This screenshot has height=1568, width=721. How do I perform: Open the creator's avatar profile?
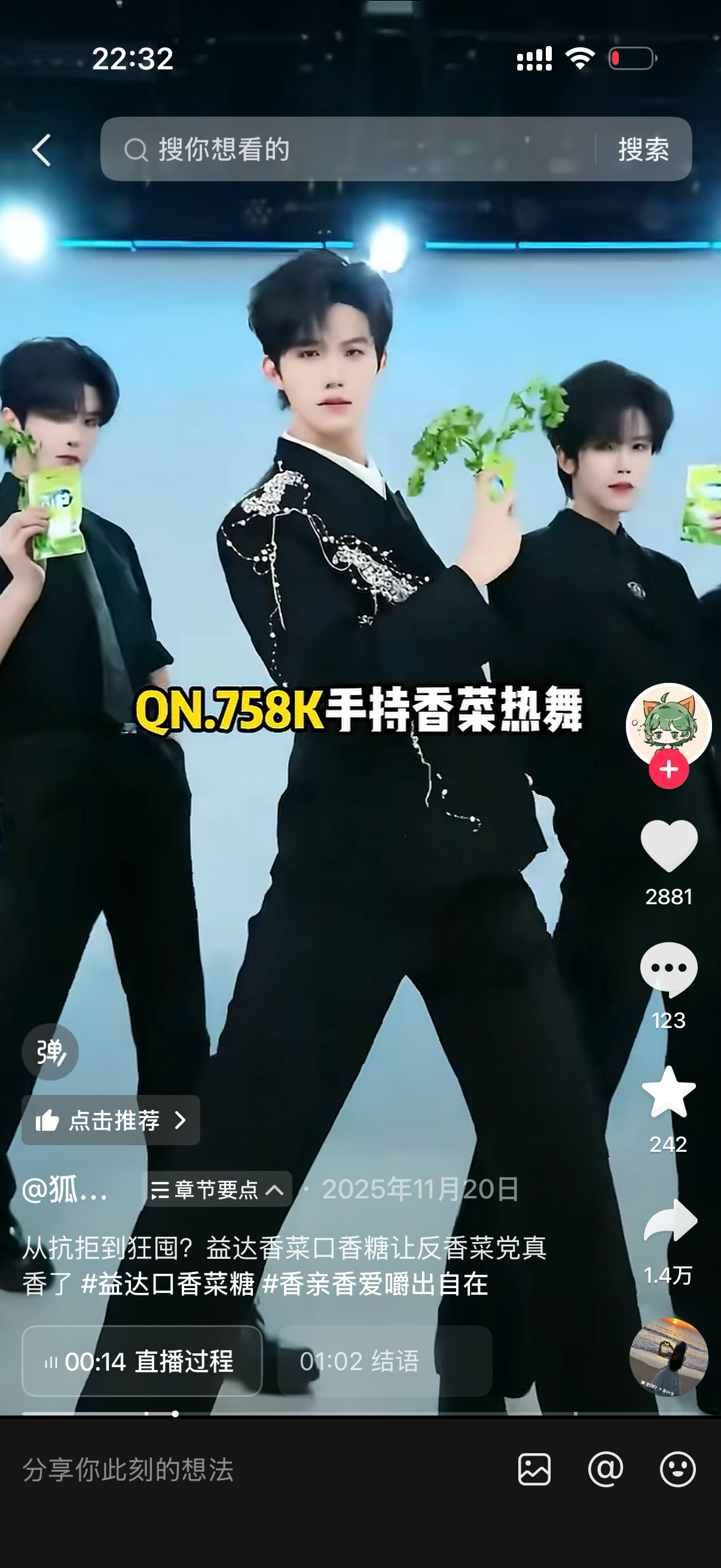[668, 724]
